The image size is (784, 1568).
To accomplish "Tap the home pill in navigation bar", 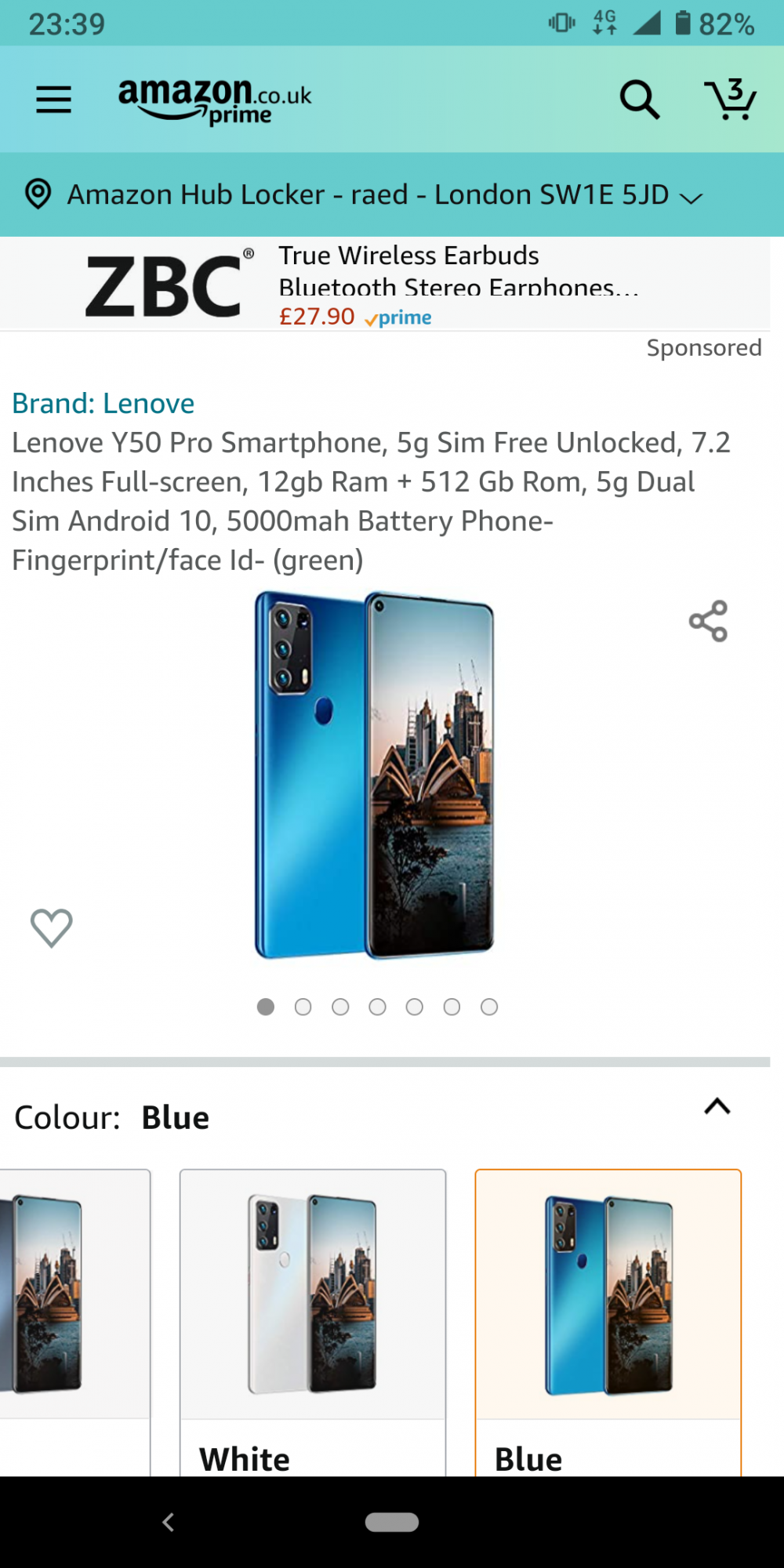I will (392, 1522).
